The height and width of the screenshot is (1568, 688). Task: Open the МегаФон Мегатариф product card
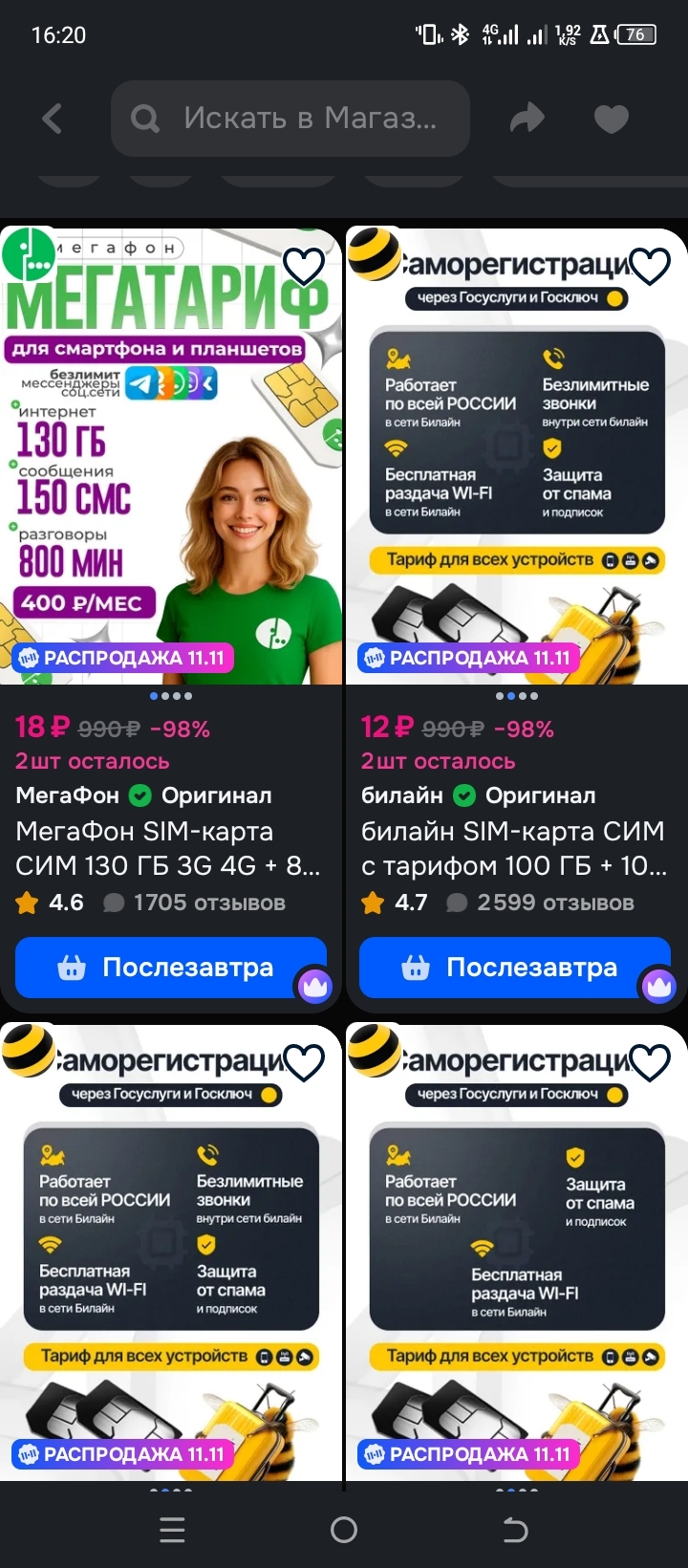pyautogui.click(x=171, y=459)
